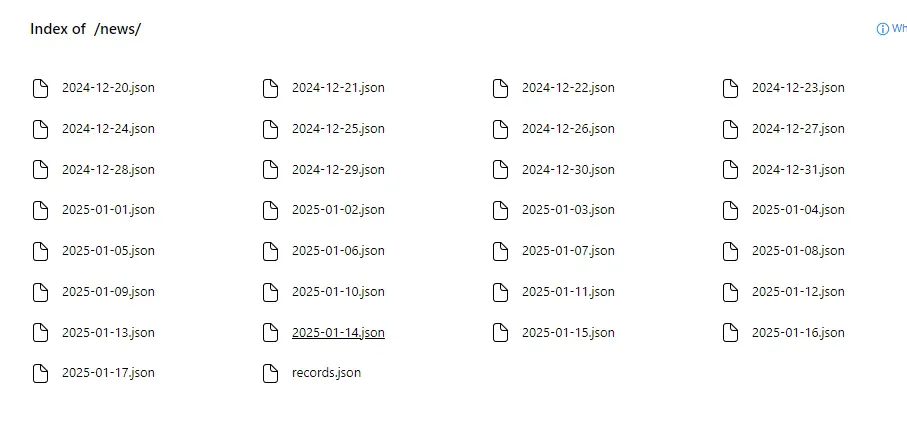Viewport: 907px width, 433px height.
Task: Open the 2024-12-27.json file
Action: (798, 129)
